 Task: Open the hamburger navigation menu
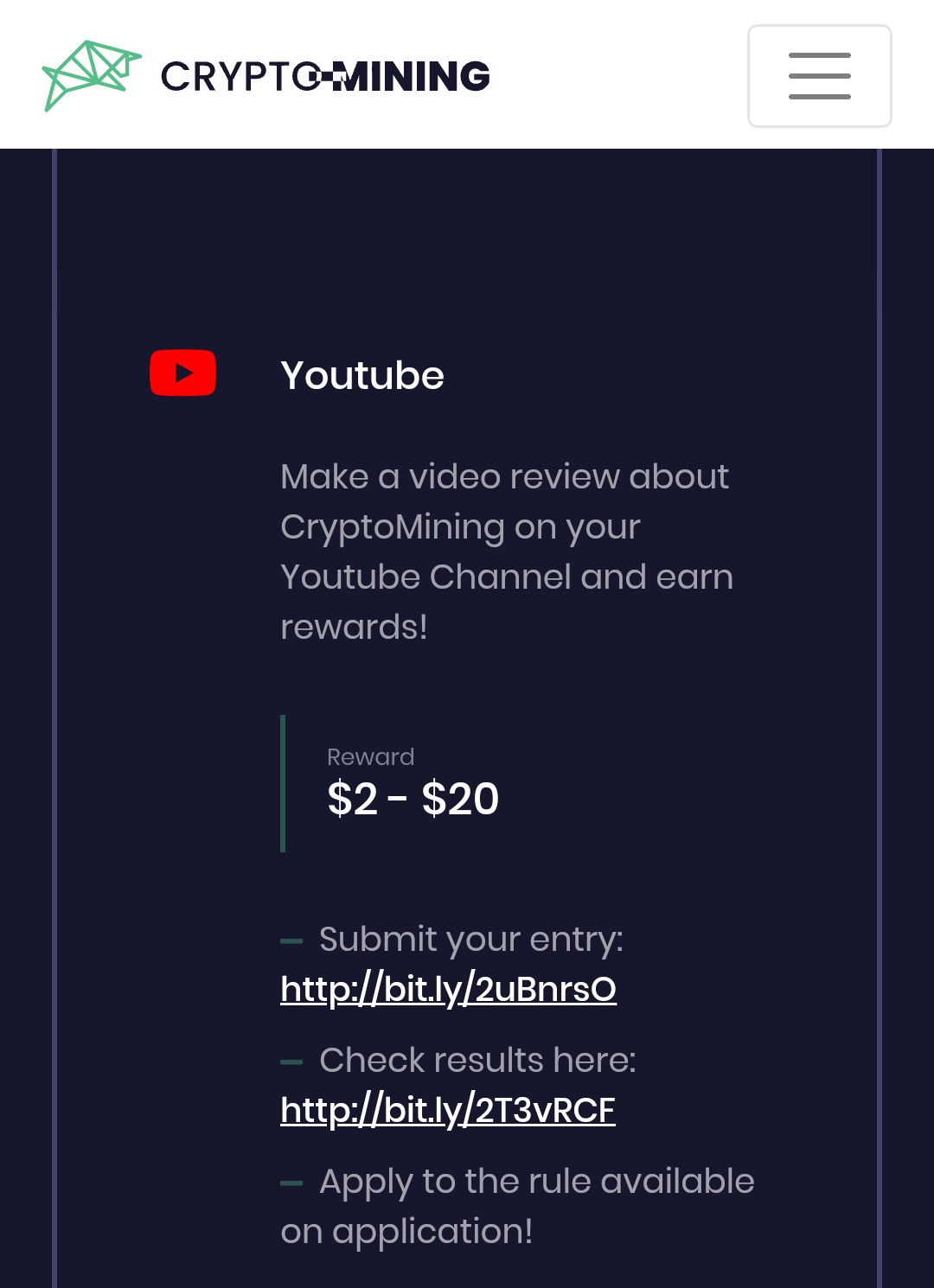point(819,76)
